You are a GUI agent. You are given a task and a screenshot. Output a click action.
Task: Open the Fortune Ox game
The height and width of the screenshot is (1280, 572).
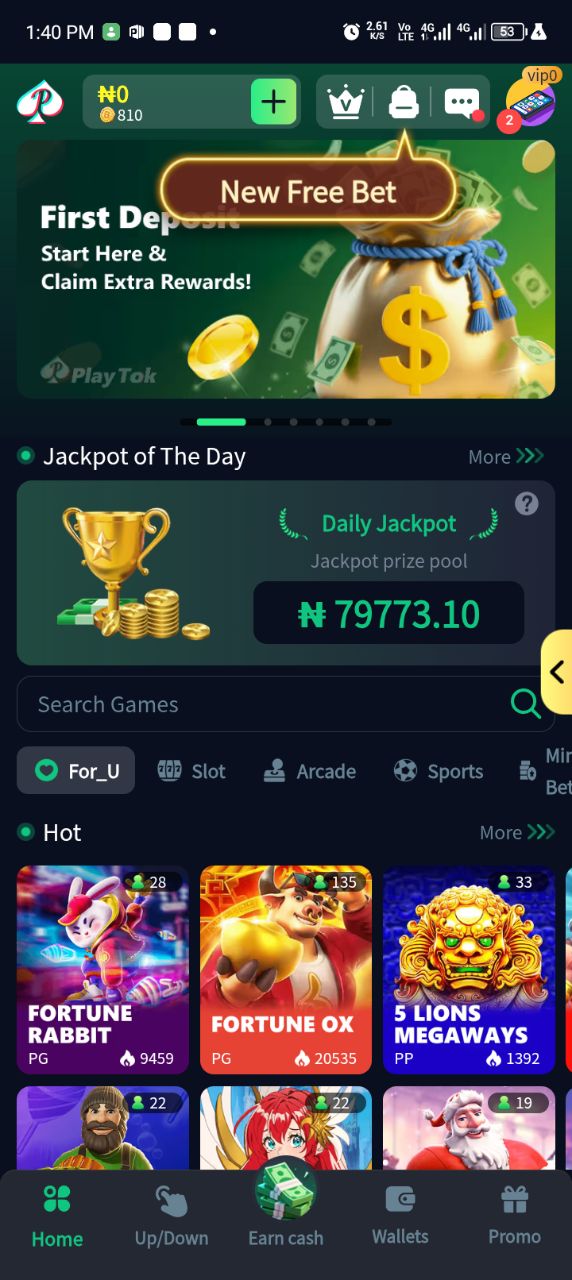pos(286,969)
